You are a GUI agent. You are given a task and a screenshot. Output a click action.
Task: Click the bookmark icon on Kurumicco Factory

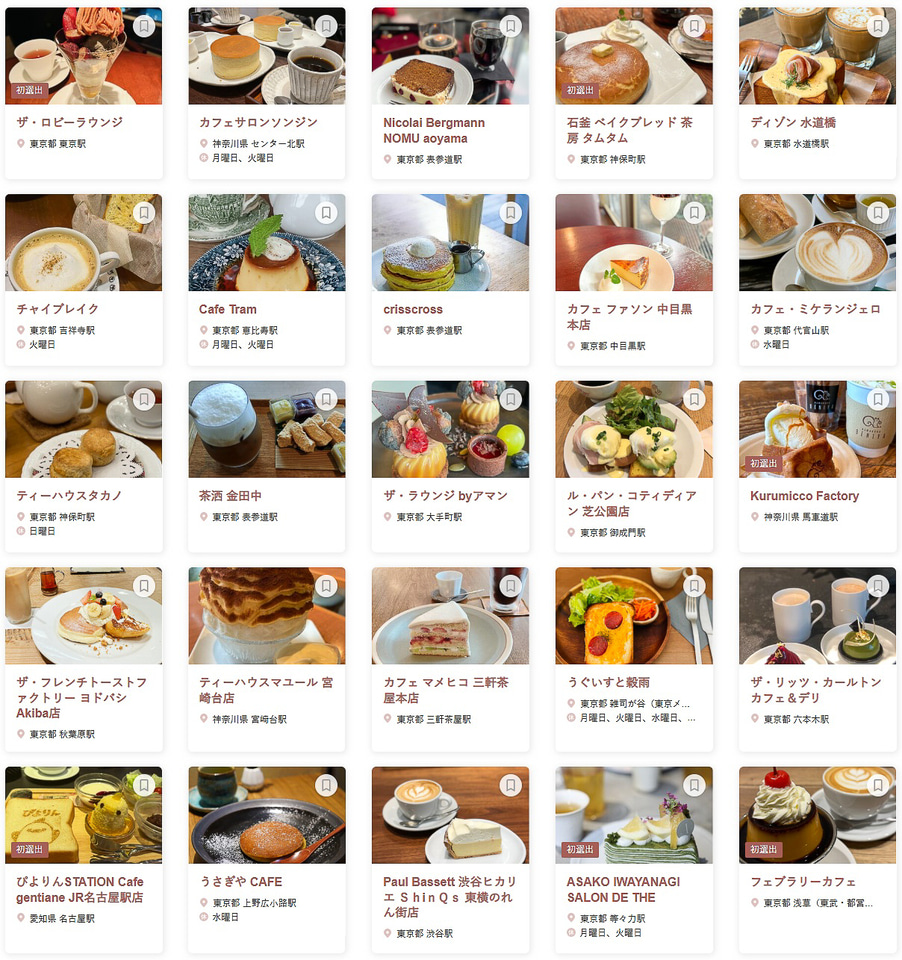click(x=877, y=399)
